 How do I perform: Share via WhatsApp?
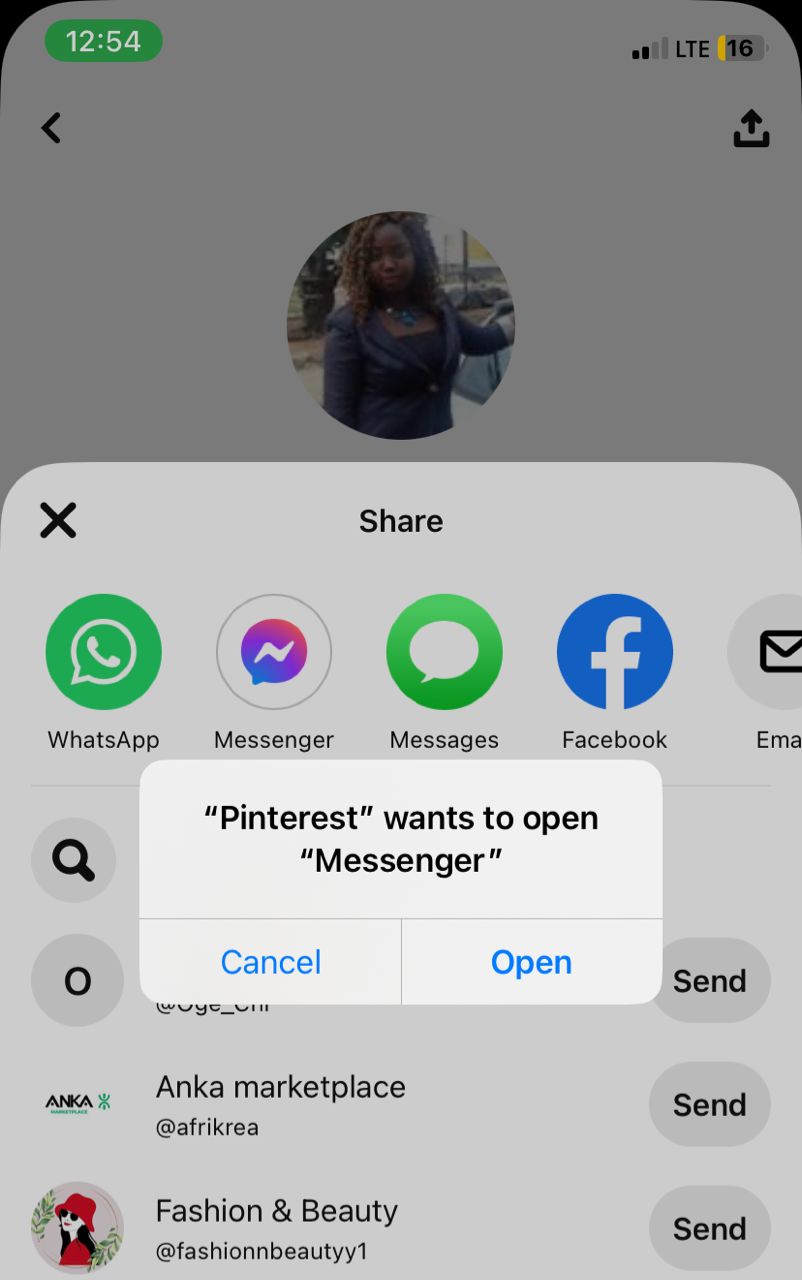103,652
